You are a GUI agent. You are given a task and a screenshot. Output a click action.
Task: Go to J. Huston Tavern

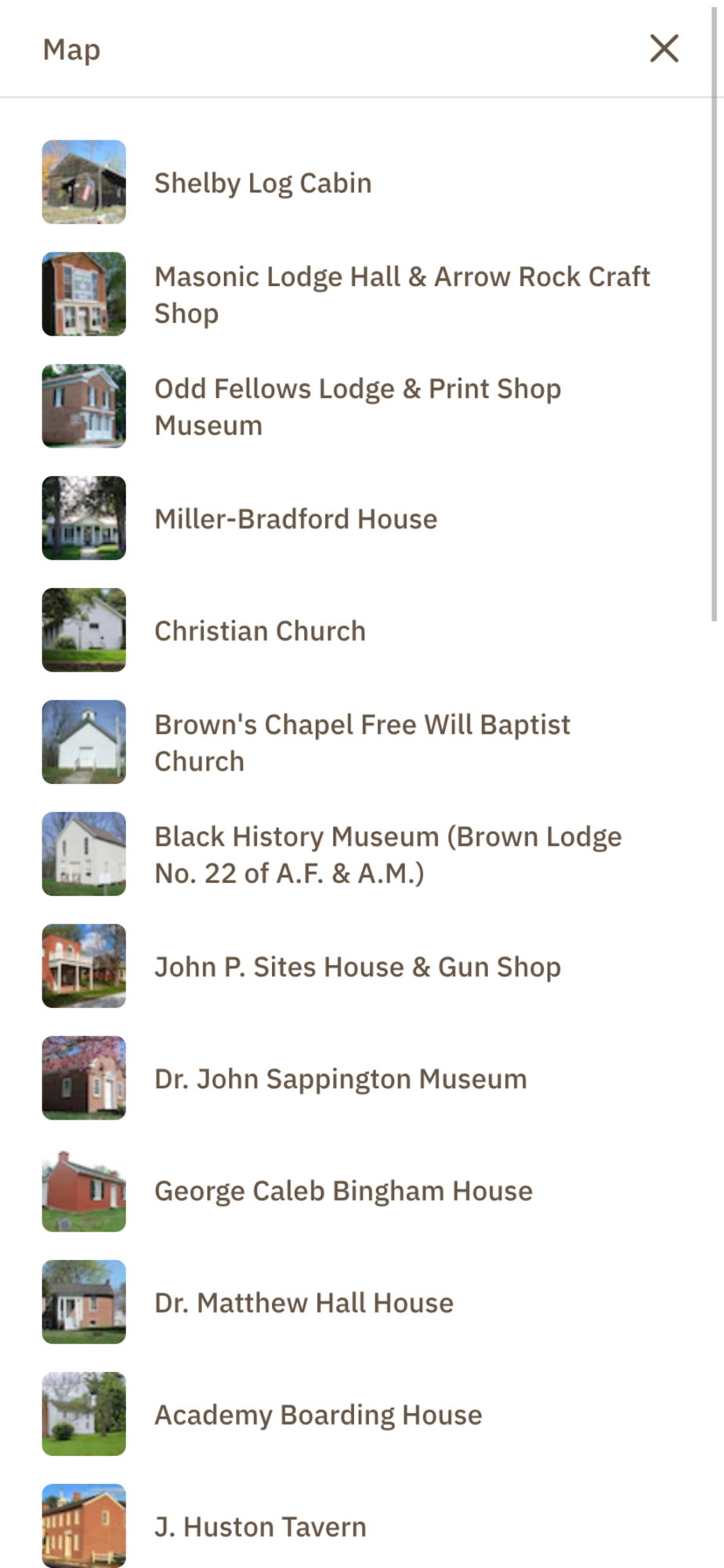point(260,1526)
